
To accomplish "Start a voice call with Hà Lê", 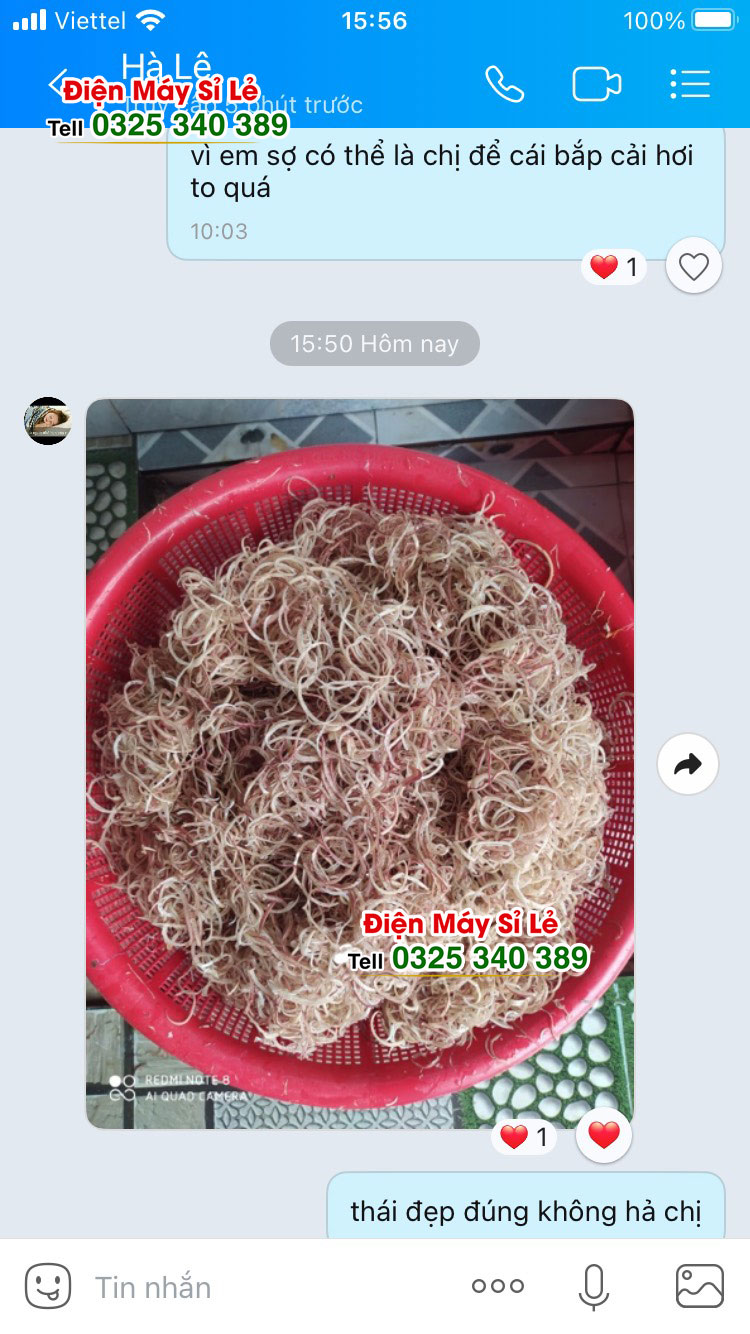I will coord(504,84).
